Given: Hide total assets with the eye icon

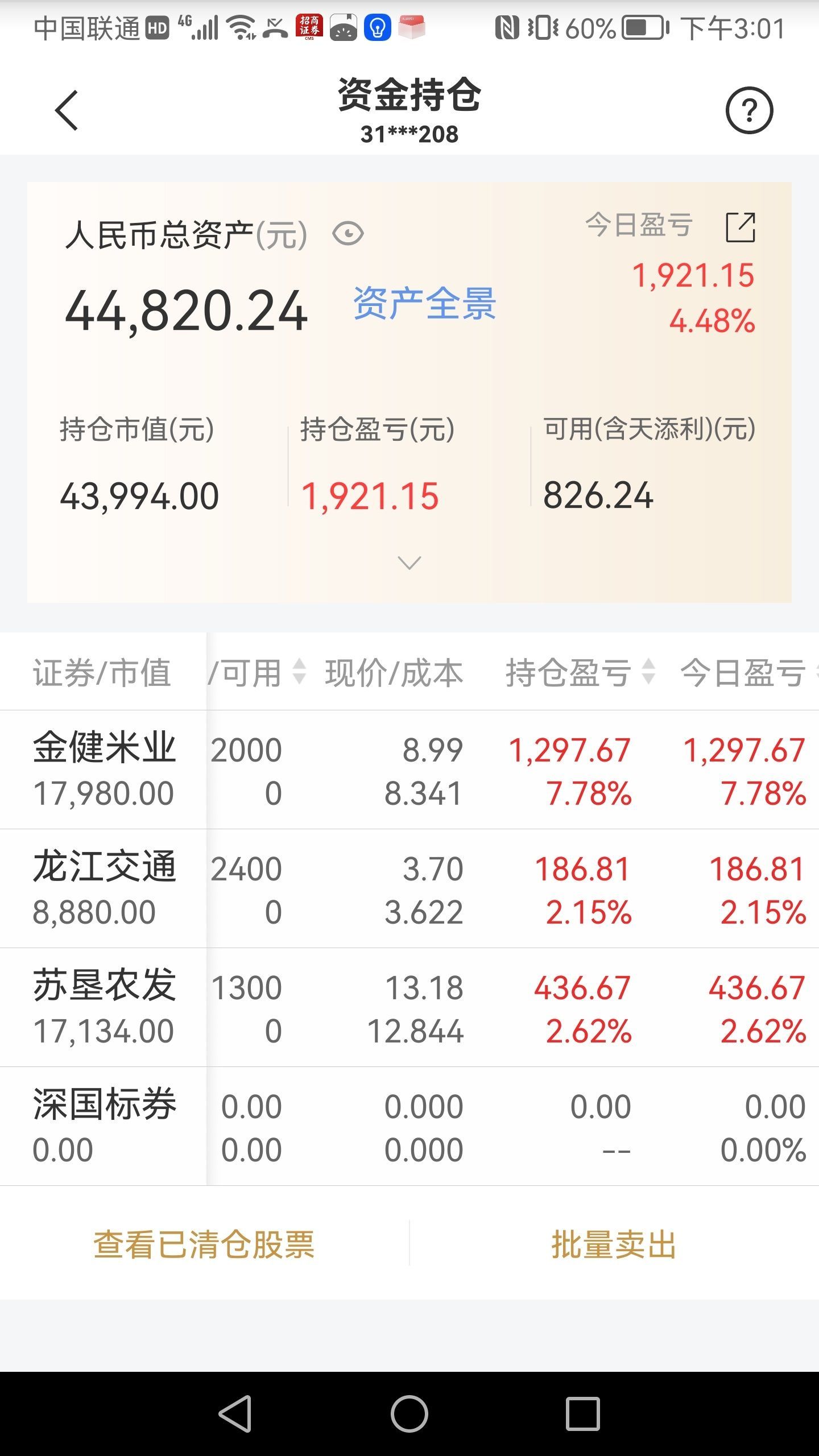Looking at the screenshot, I should pyautogui.click(x=348, y=234).
